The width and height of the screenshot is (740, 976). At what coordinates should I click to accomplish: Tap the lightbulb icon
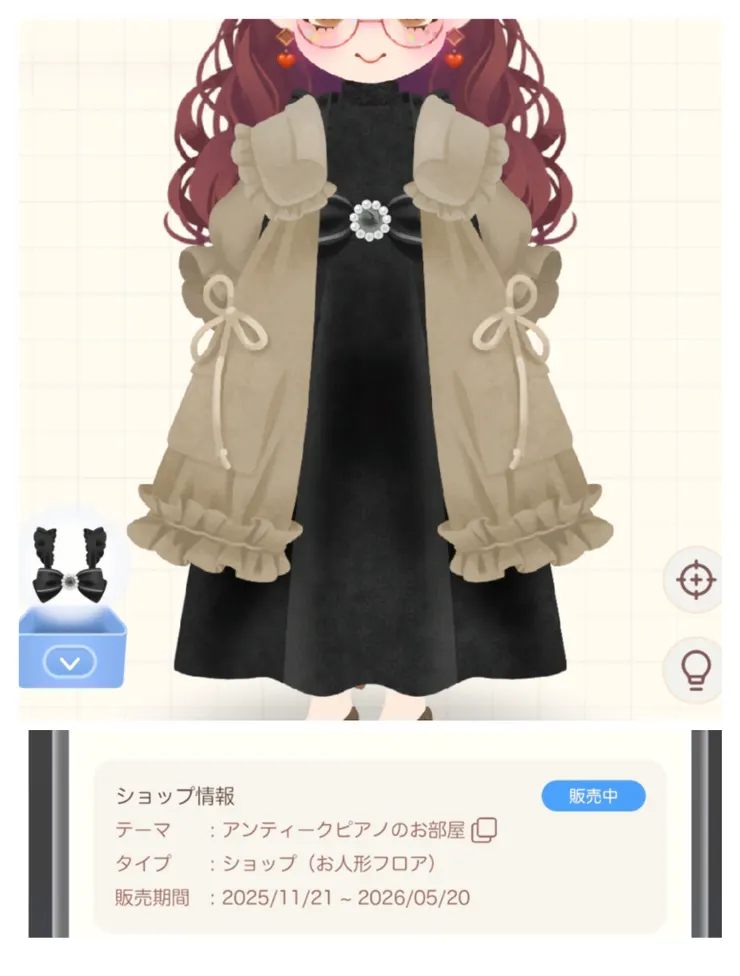(696, 669)
